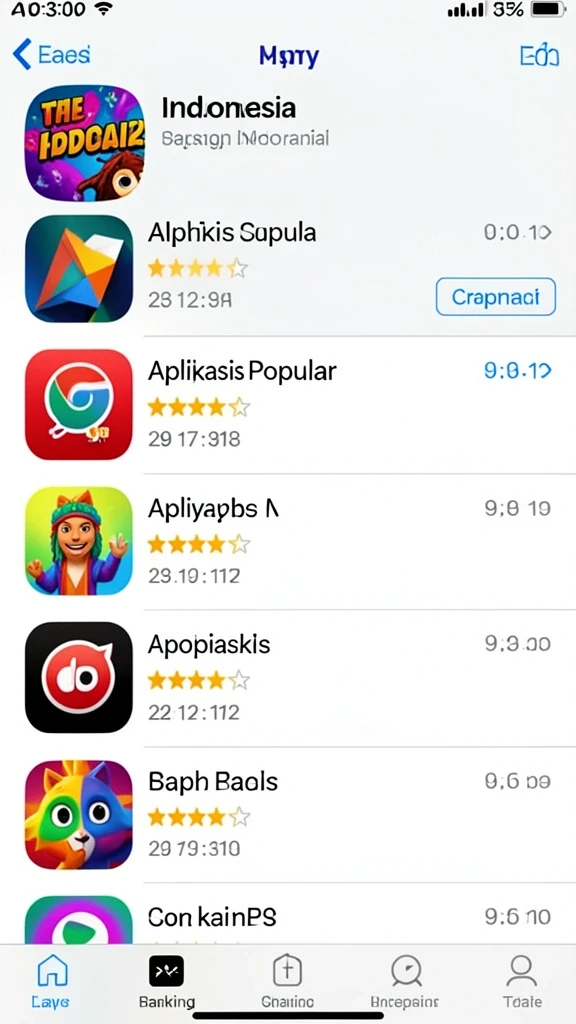Switch to the Bncepainr search tab
Screen dimensions: 576x1024
tap(405, 981)
